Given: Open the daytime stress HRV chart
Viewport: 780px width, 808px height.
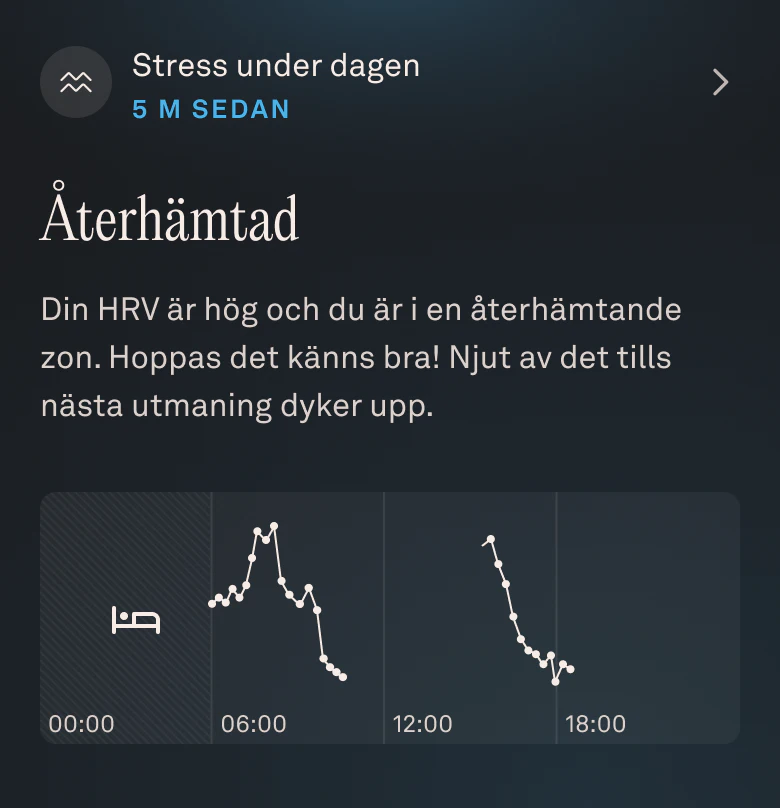Looking at the screenshot, I should [390, 617].
